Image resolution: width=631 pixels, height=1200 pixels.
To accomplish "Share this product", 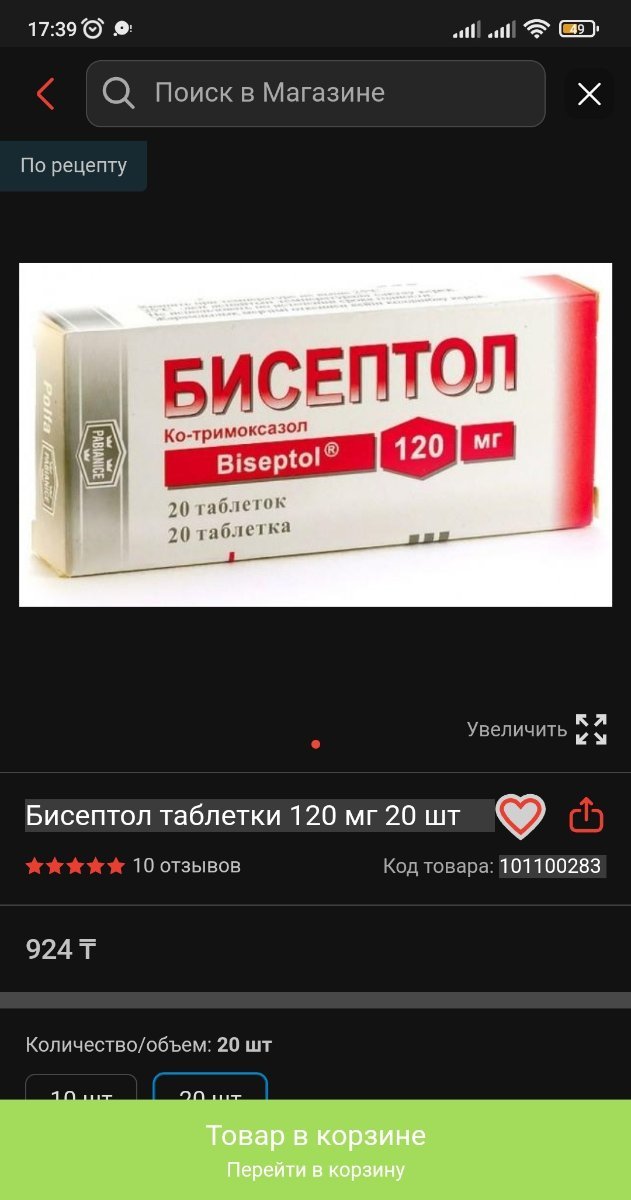I will pyautogui.click(x=587, y=816).
